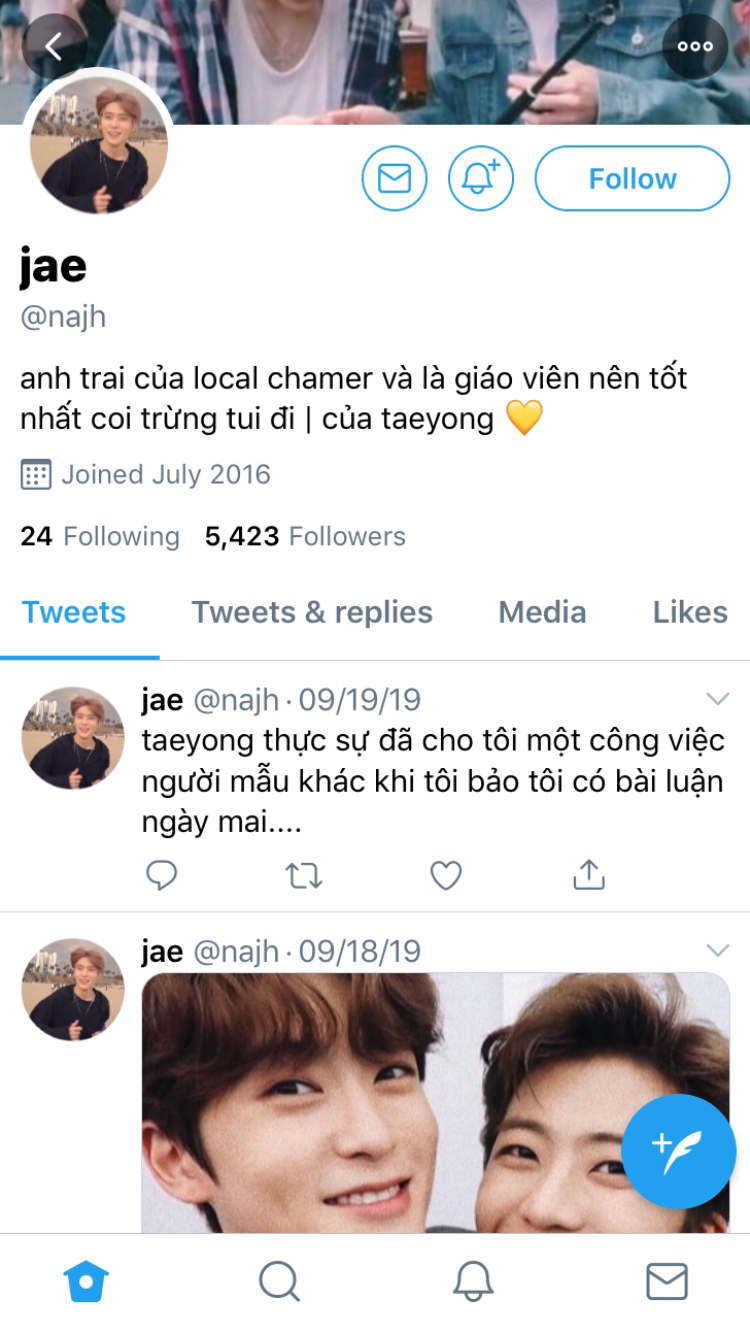
Task: Open the notifications tab in bottom bar
Action: (x=473, y=1281)
